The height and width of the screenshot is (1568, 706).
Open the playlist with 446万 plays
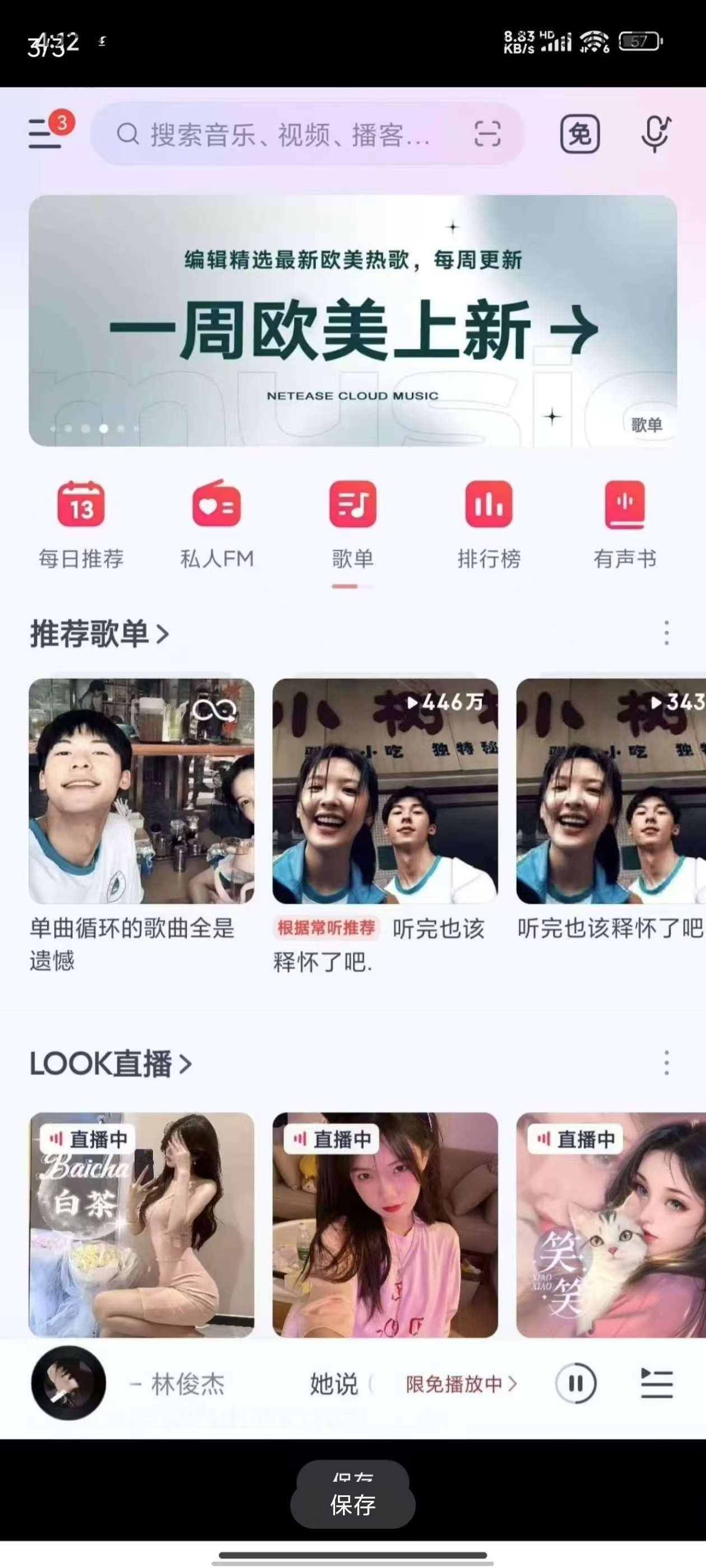pos(385,791)
